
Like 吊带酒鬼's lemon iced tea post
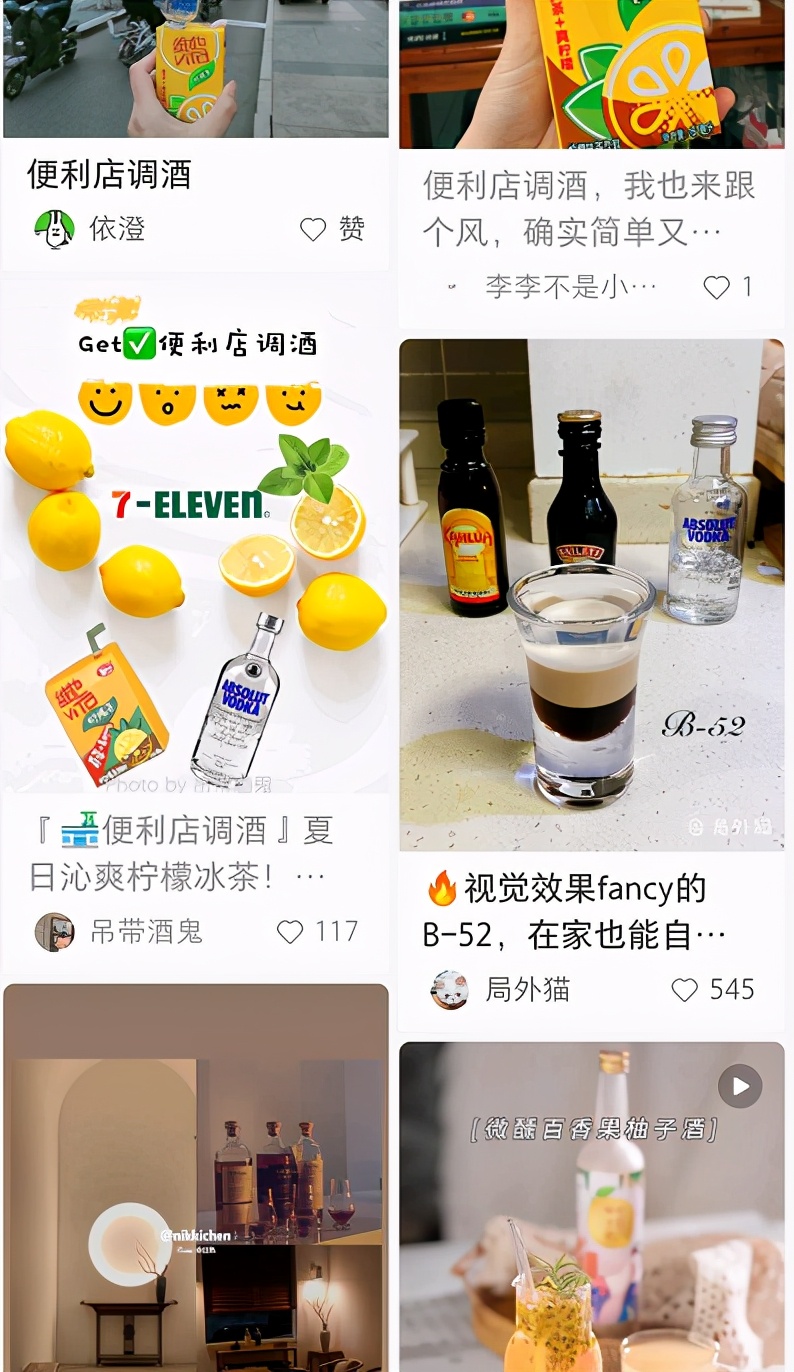(290, 932)
